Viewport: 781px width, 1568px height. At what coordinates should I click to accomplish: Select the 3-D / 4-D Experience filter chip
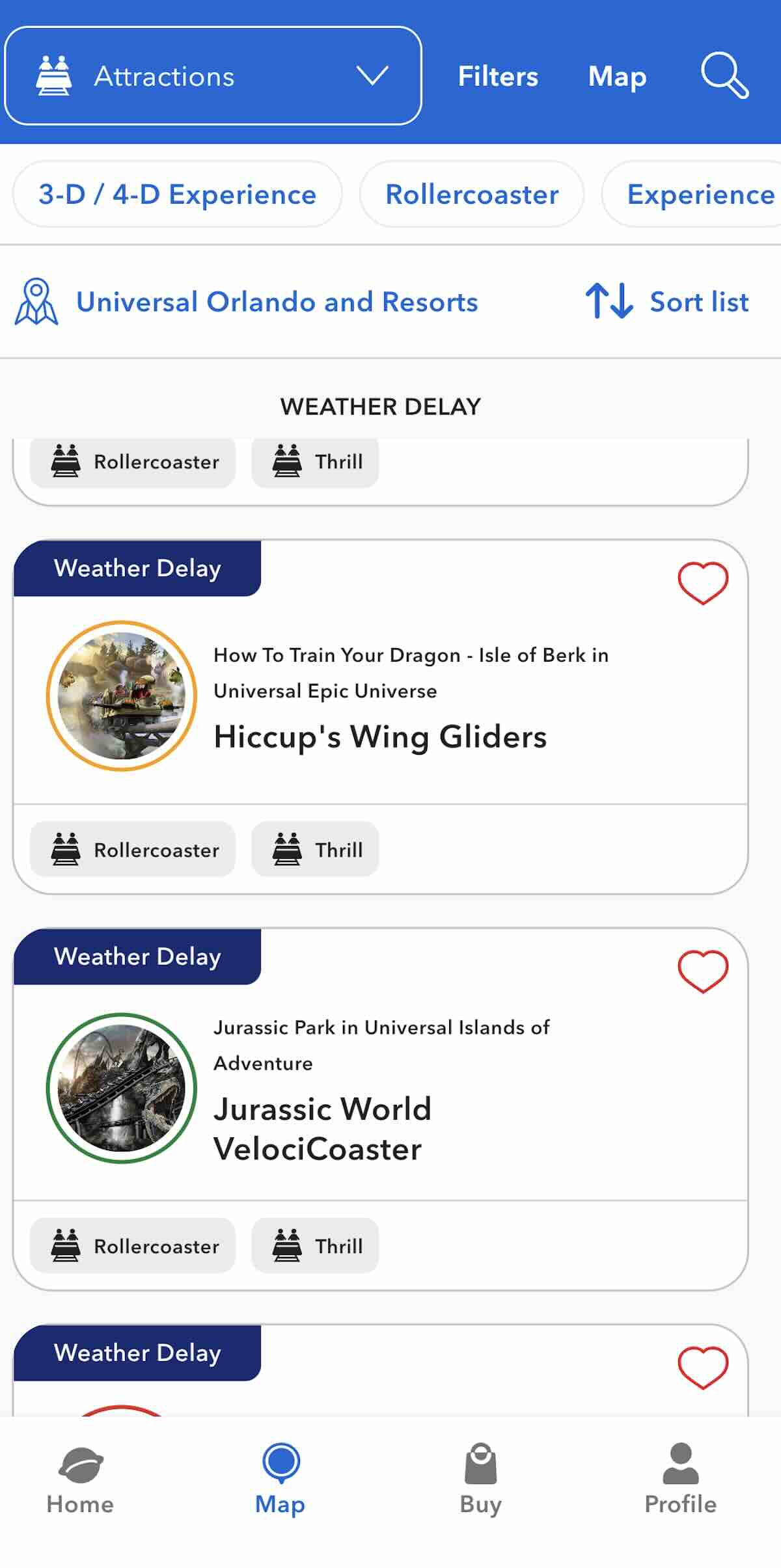coord(177,195)
